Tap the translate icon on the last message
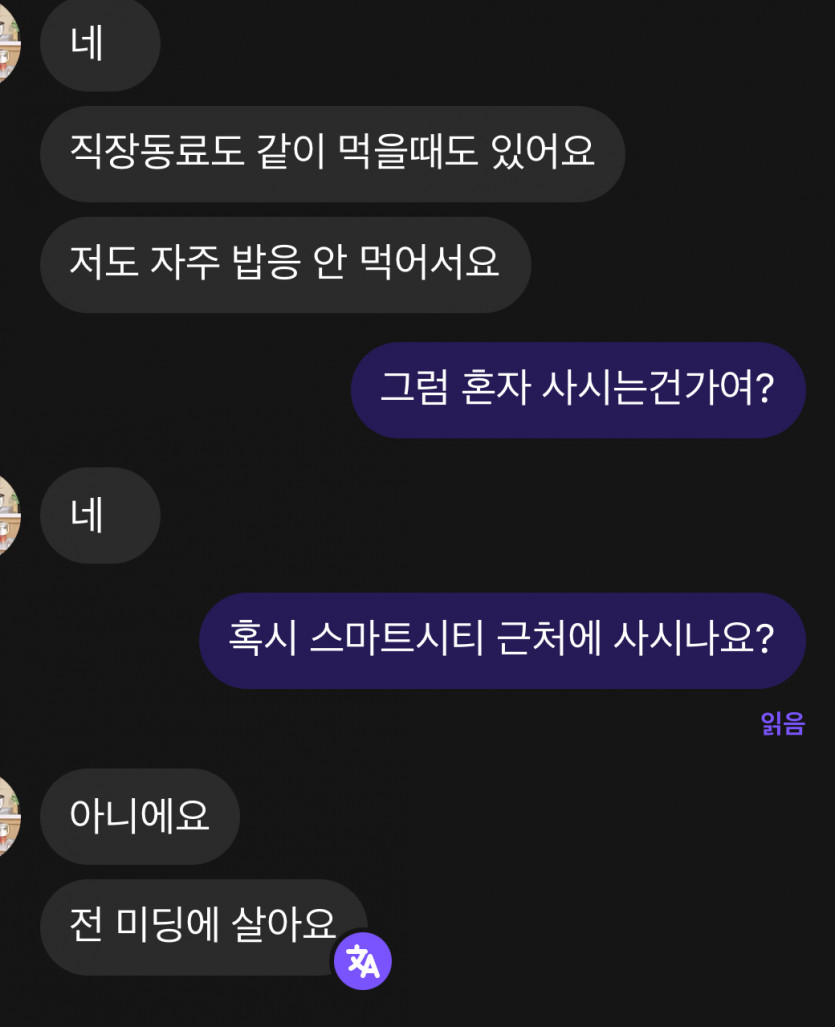The height and width of the screenshot is (1027, 835). pos(362,961)
